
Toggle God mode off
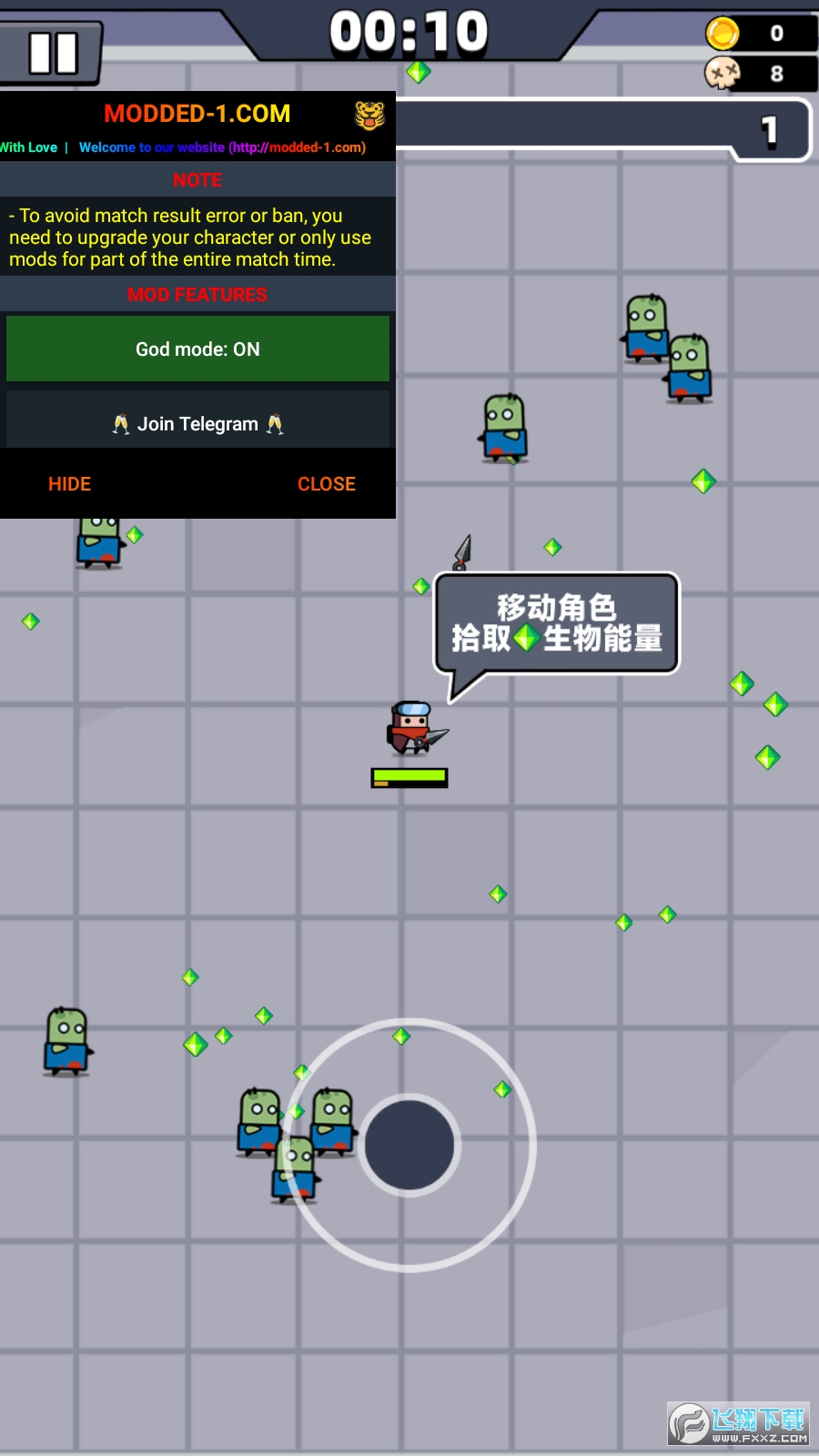(197, 349)
